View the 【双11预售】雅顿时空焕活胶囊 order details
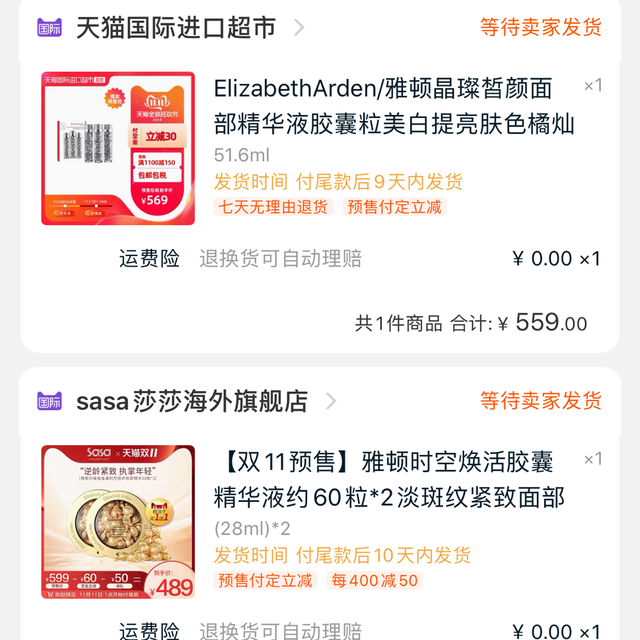 [x=395, y=478]
